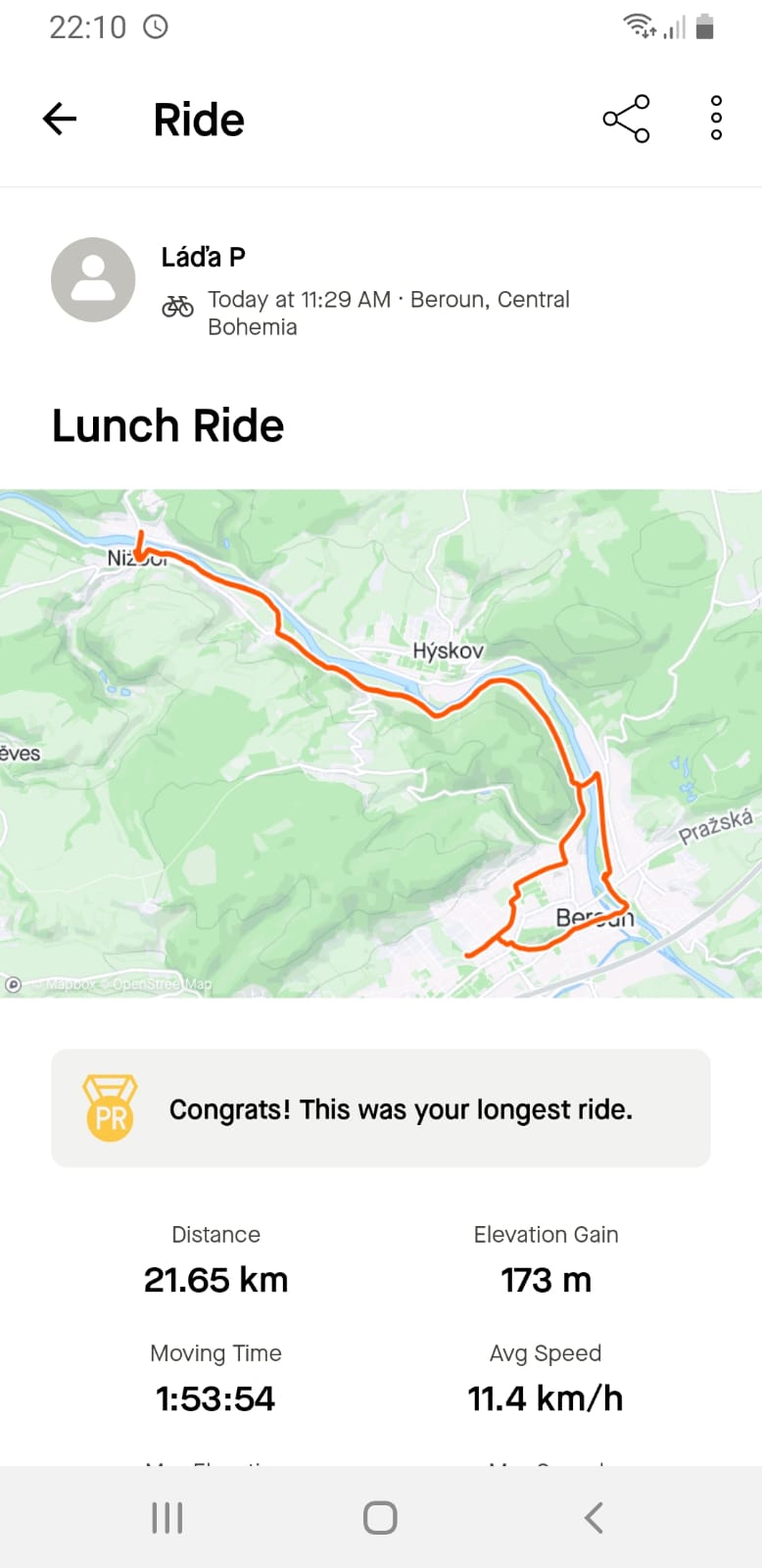762x1568 pixels.
Task: Go back from the Ride screen
Action: click(60, 120)
